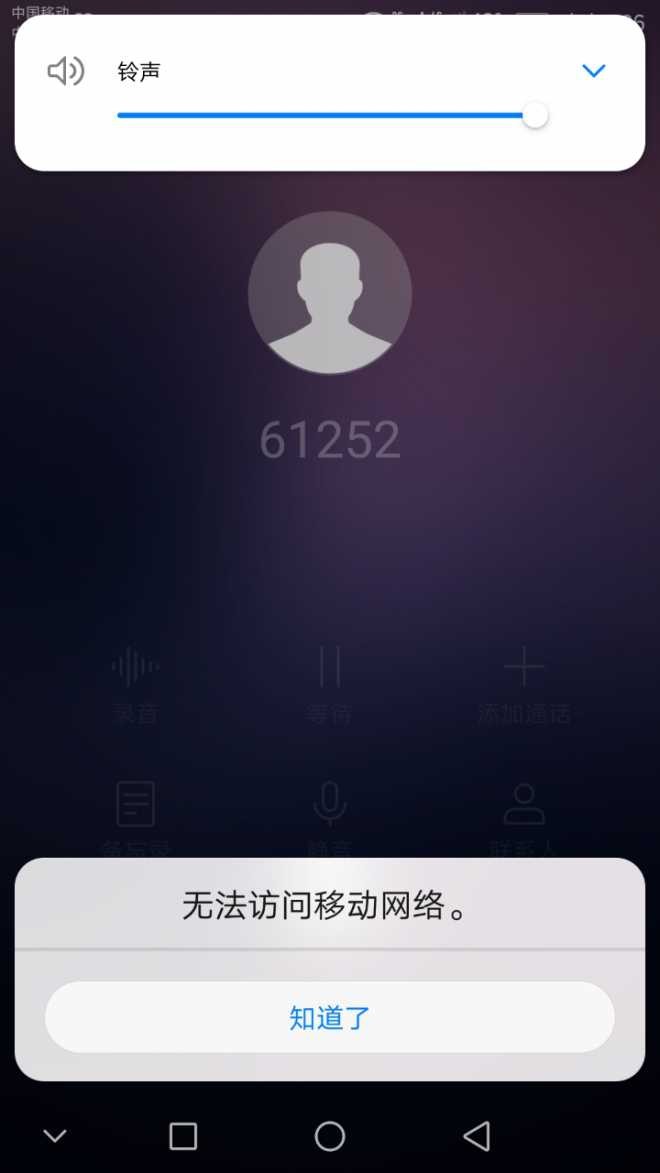Viewport: 660px width, 1173px height.
Task: Expand the volume panel with the chevron
Action: pyautogui.click(x=594, y=71)
